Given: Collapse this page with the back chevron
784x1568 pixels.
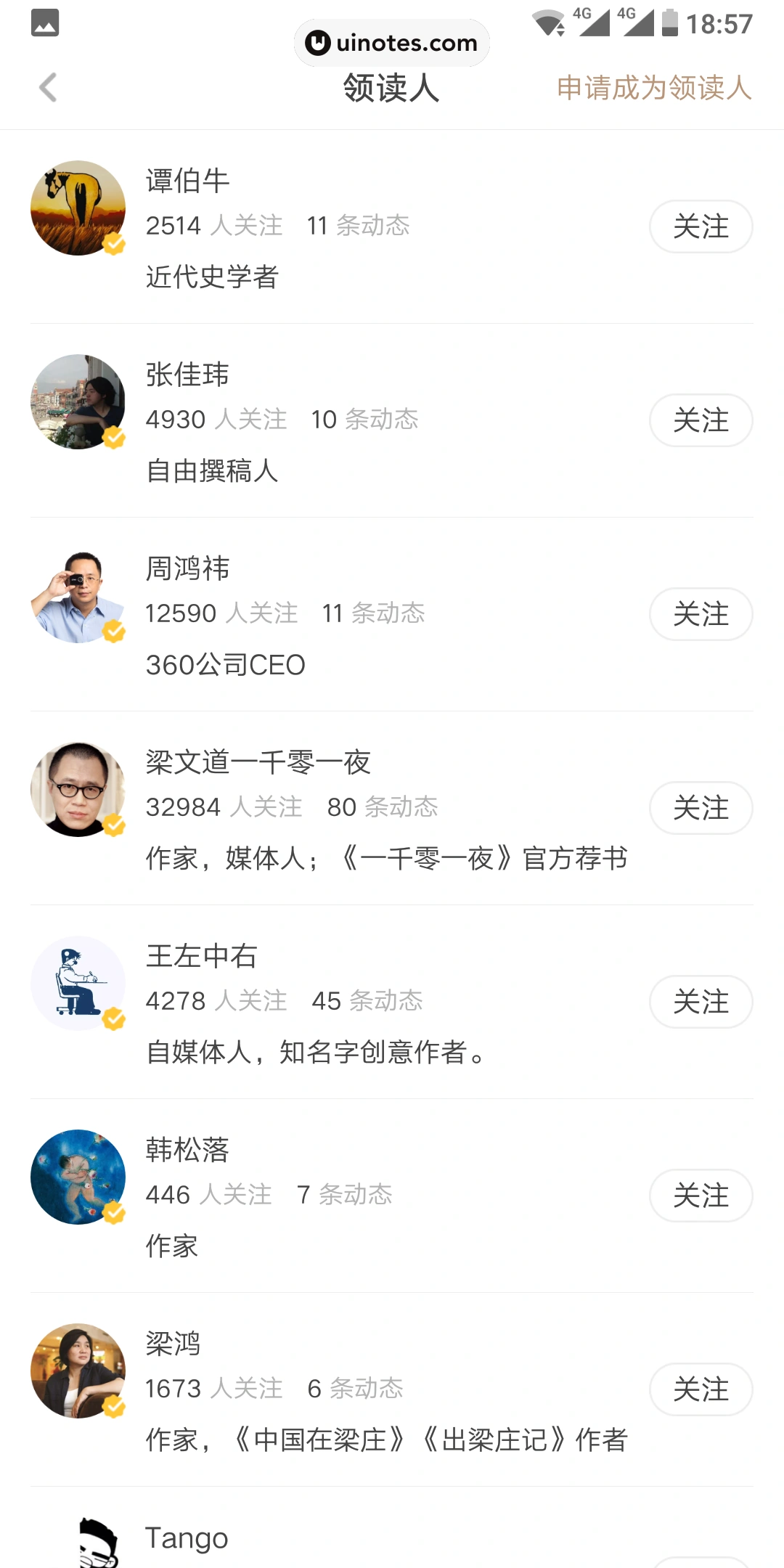Looking at the screenshot, I should tap(48, 88).
